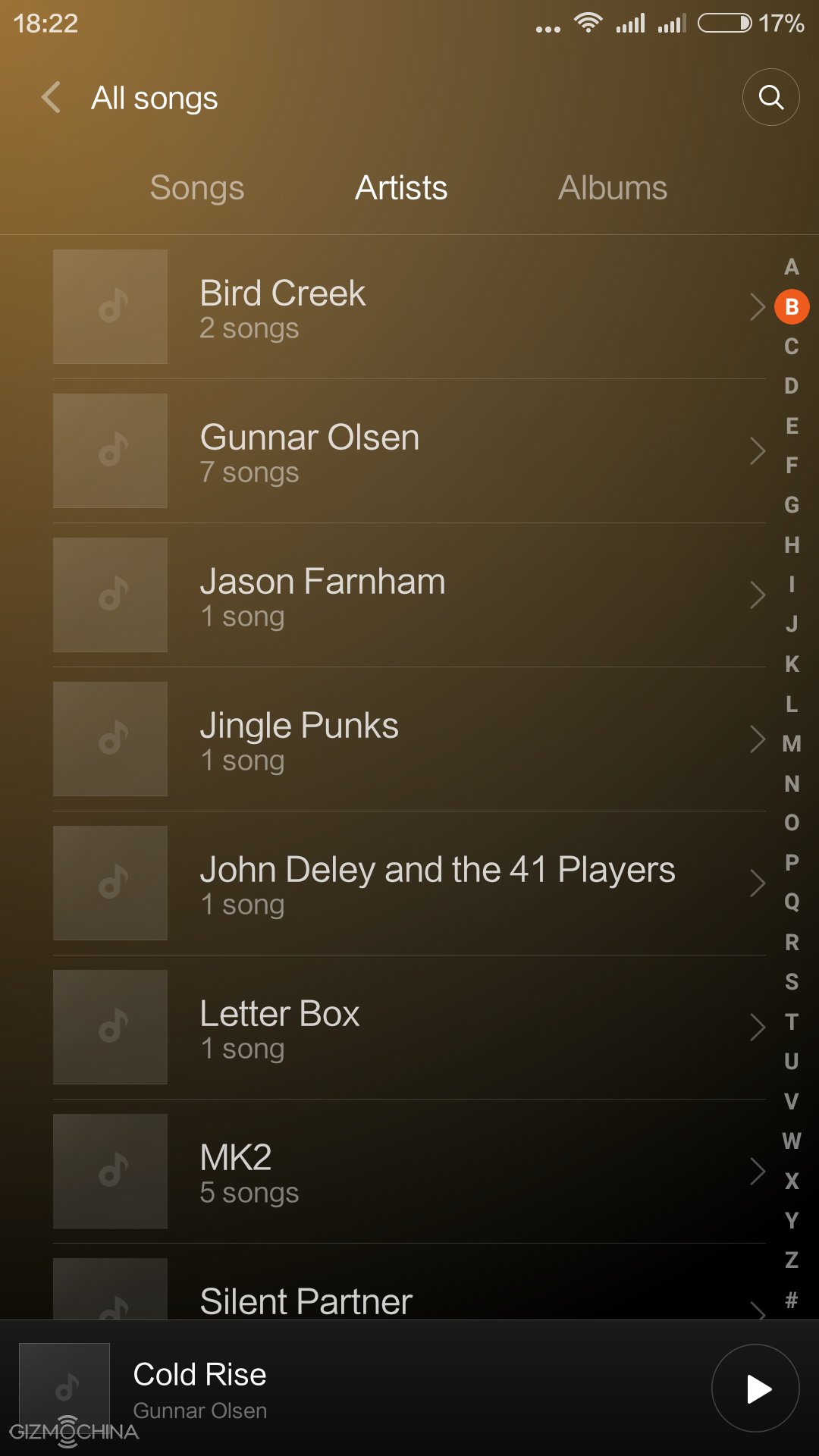Open Gunnar Olsen's 7 songs
819x1456 pixels.
point(409,451)
